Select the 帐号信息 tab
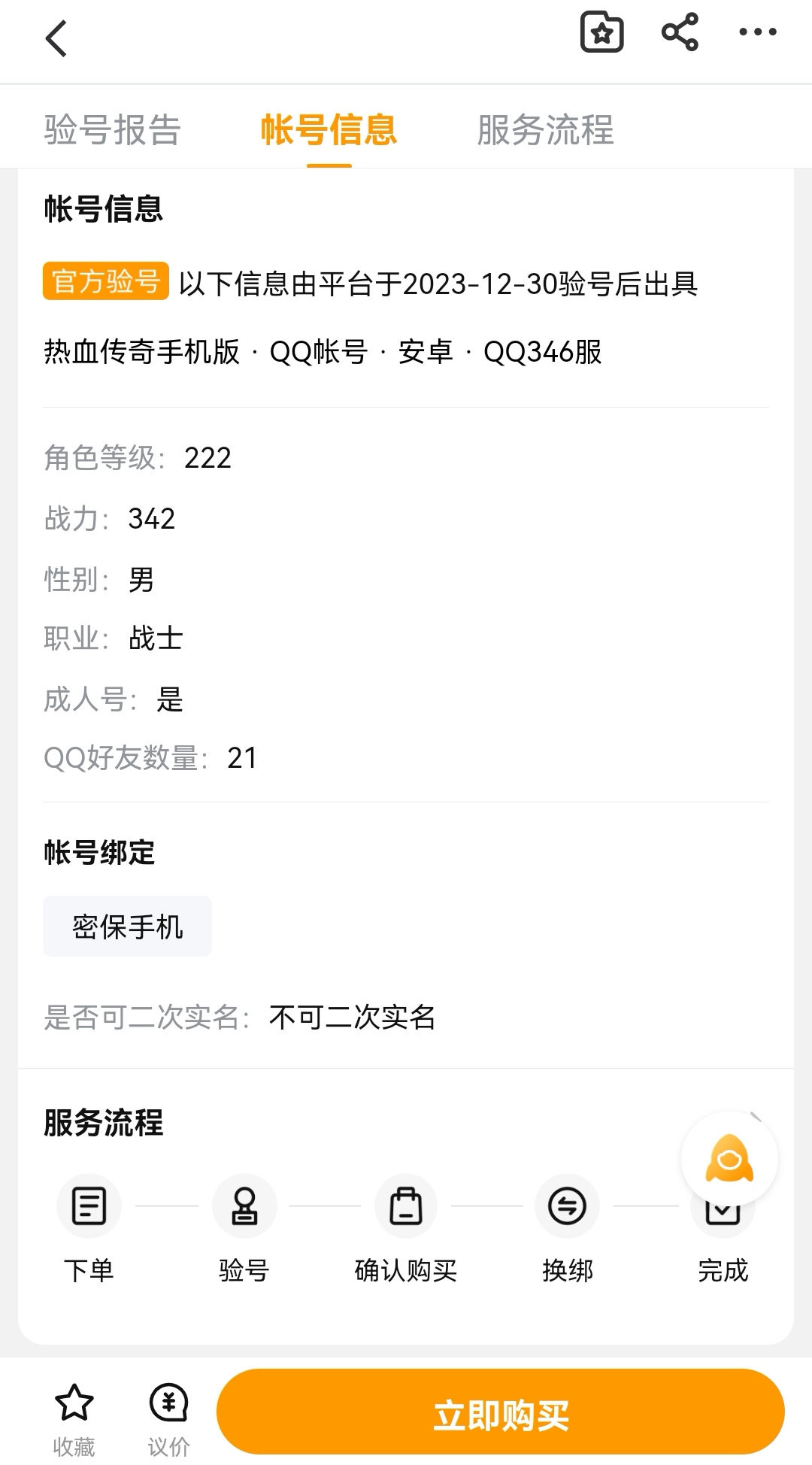 [x=329, y=129]
